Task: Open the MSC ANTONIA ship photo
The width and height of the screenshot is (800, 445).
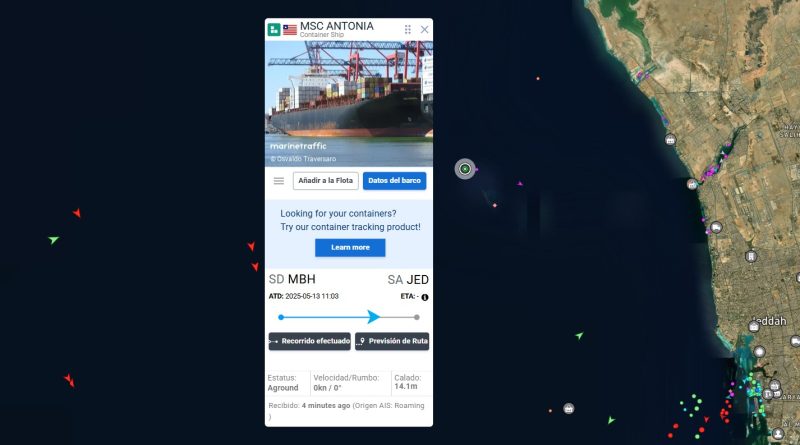Action: click(x=349, y=103)
